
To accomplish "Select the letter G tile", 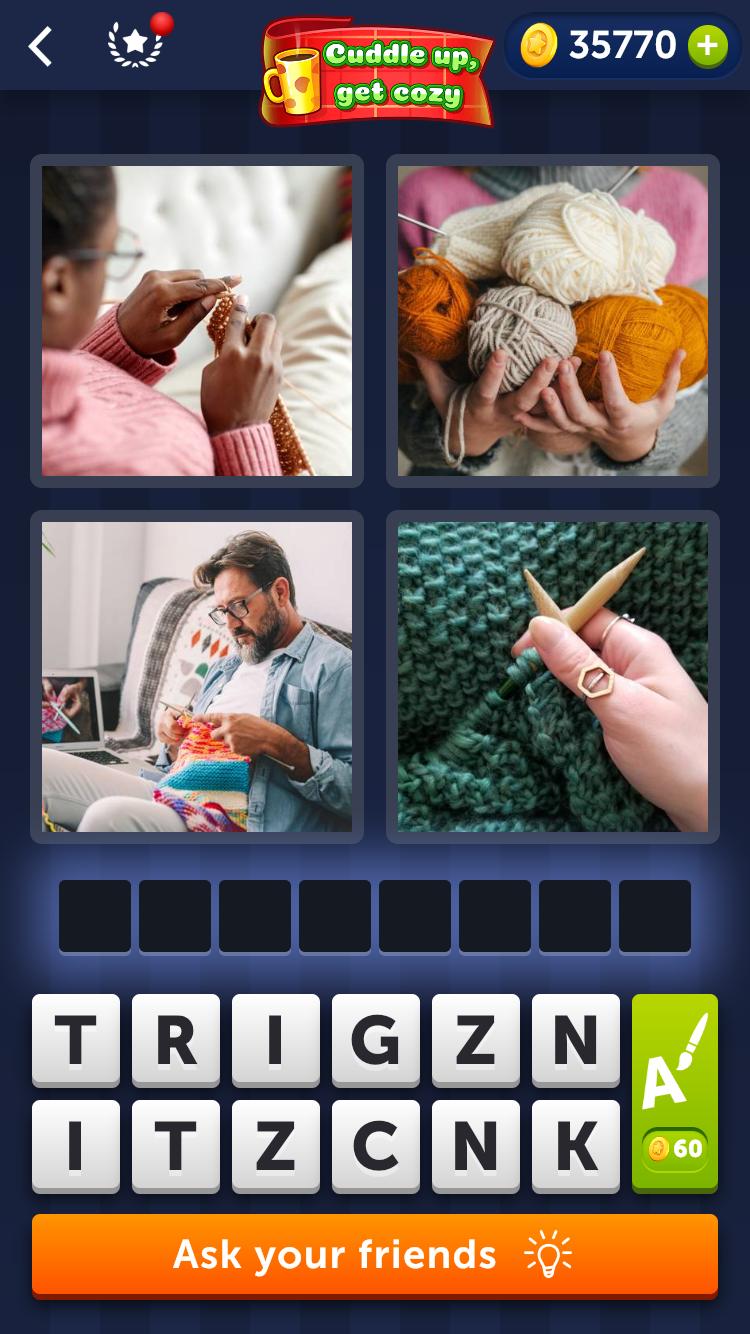I will click(x=376, y=1040).
